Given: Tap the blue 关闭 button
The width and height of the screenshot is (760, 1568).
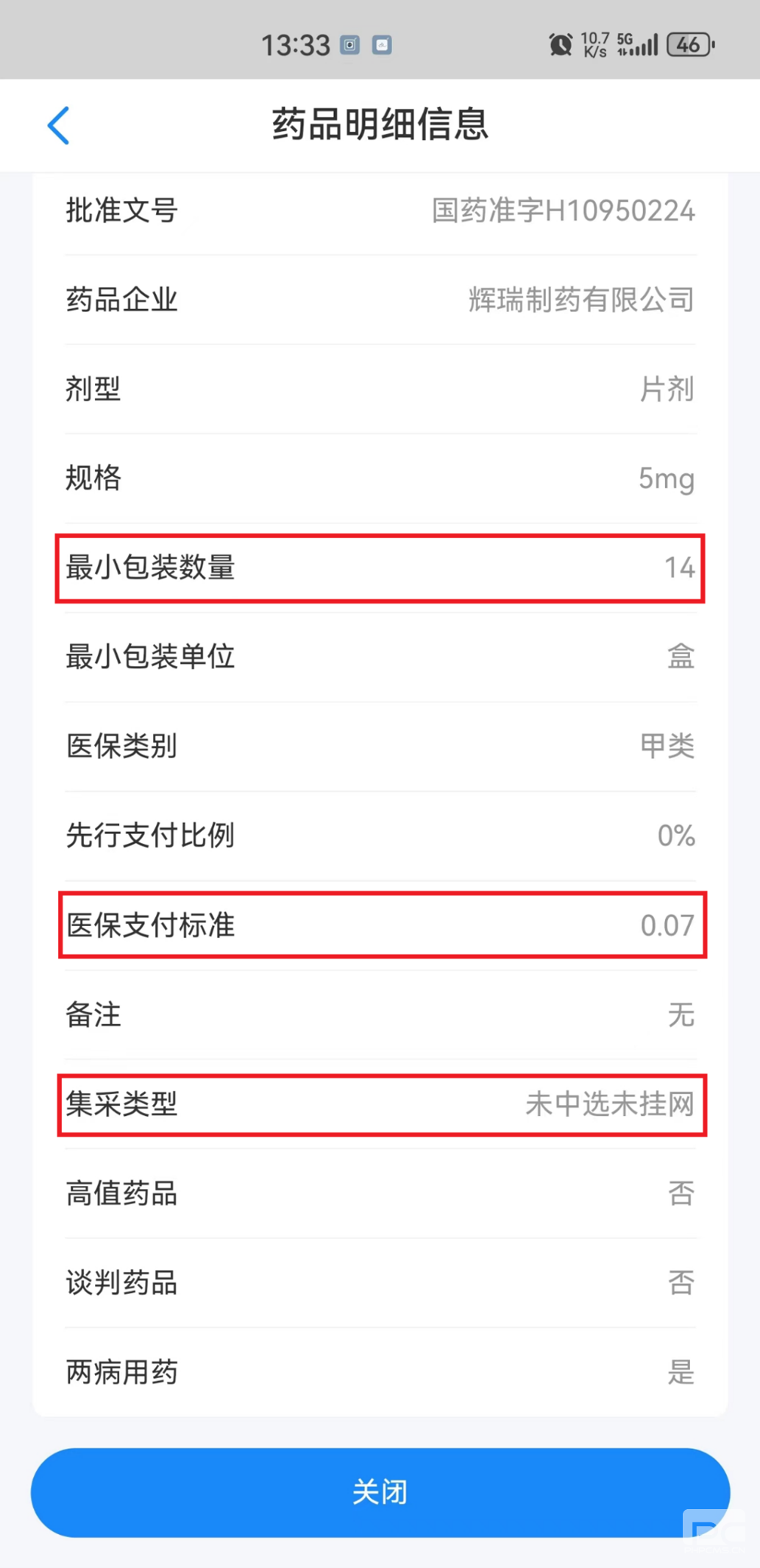Looking at the screenshot, I should coord(380,1491).
